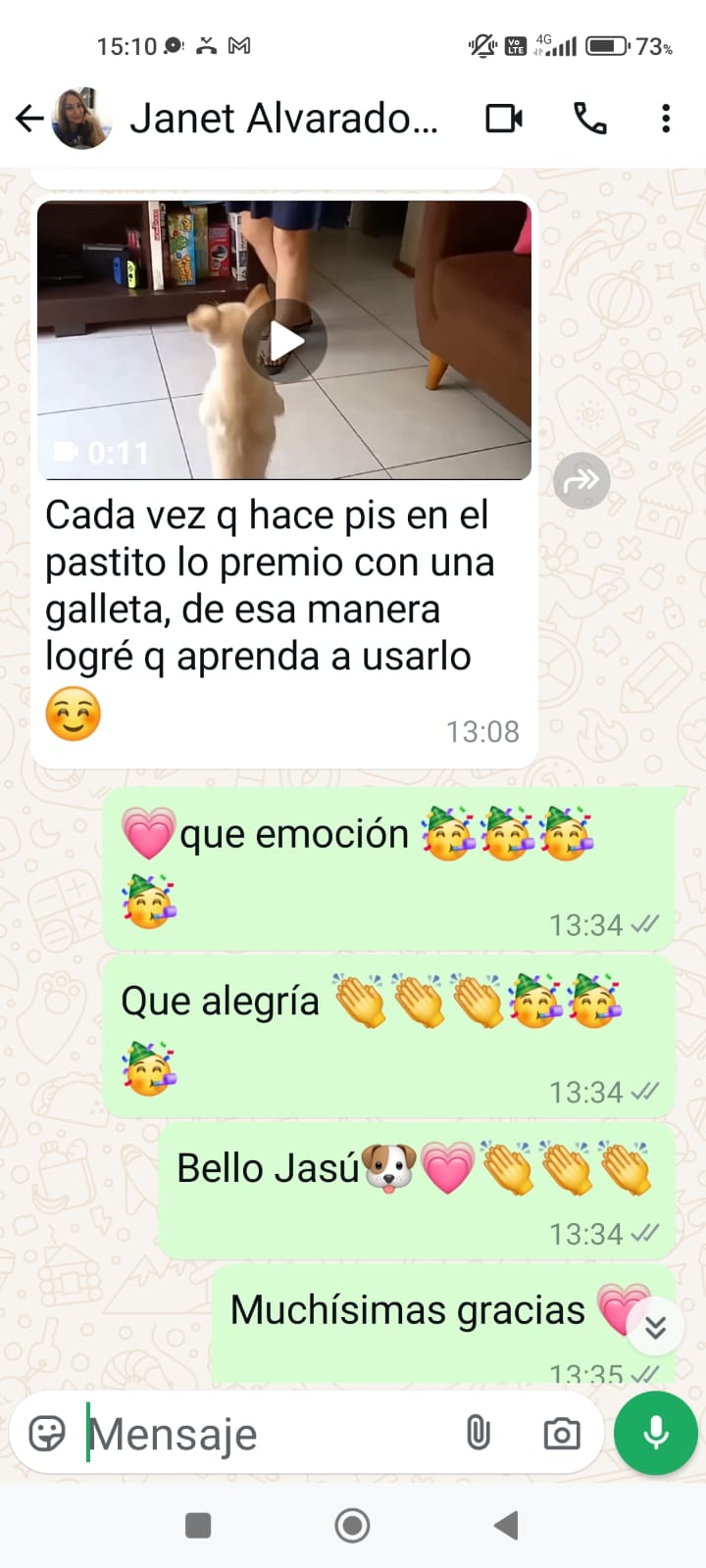Open Janet Alvarado's contact info

[x=282, y=119]
